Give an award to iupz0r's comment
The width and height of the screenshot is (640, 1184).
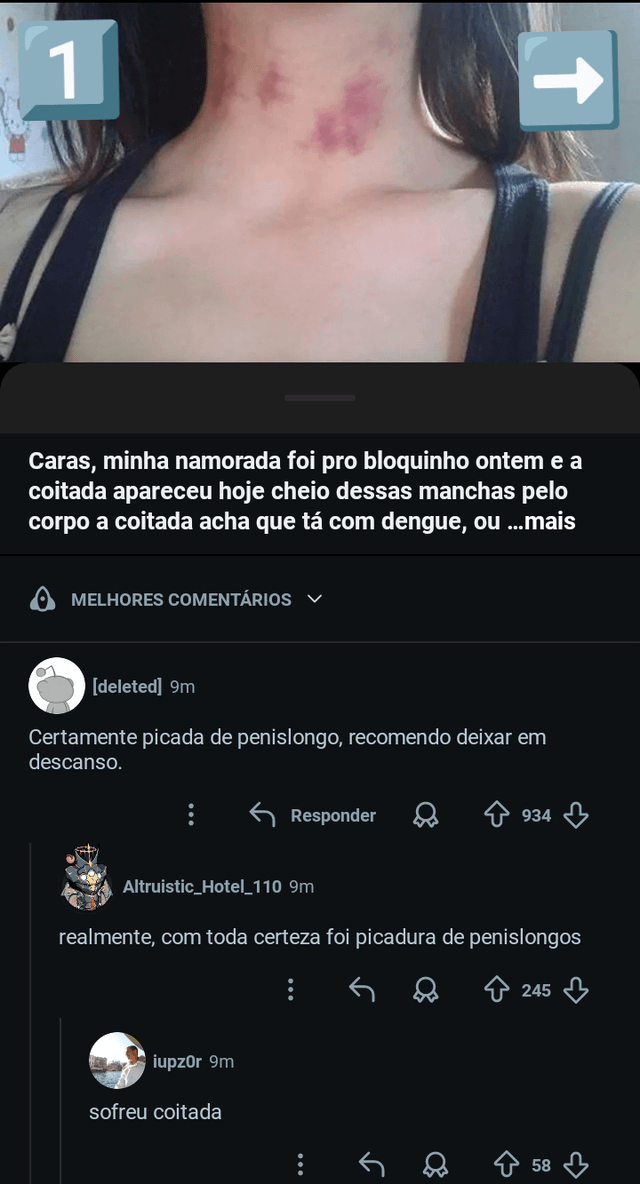click(x=435, y=1164)
